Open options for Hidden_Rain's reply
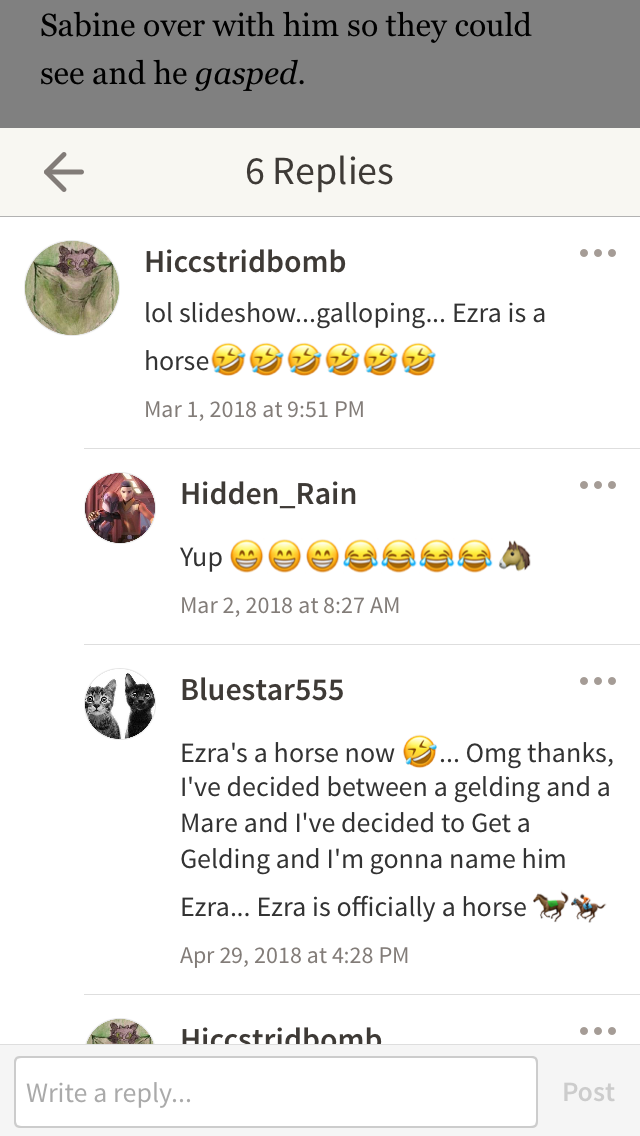Viewport: 640px width, 1136px height. pos(597,485)
